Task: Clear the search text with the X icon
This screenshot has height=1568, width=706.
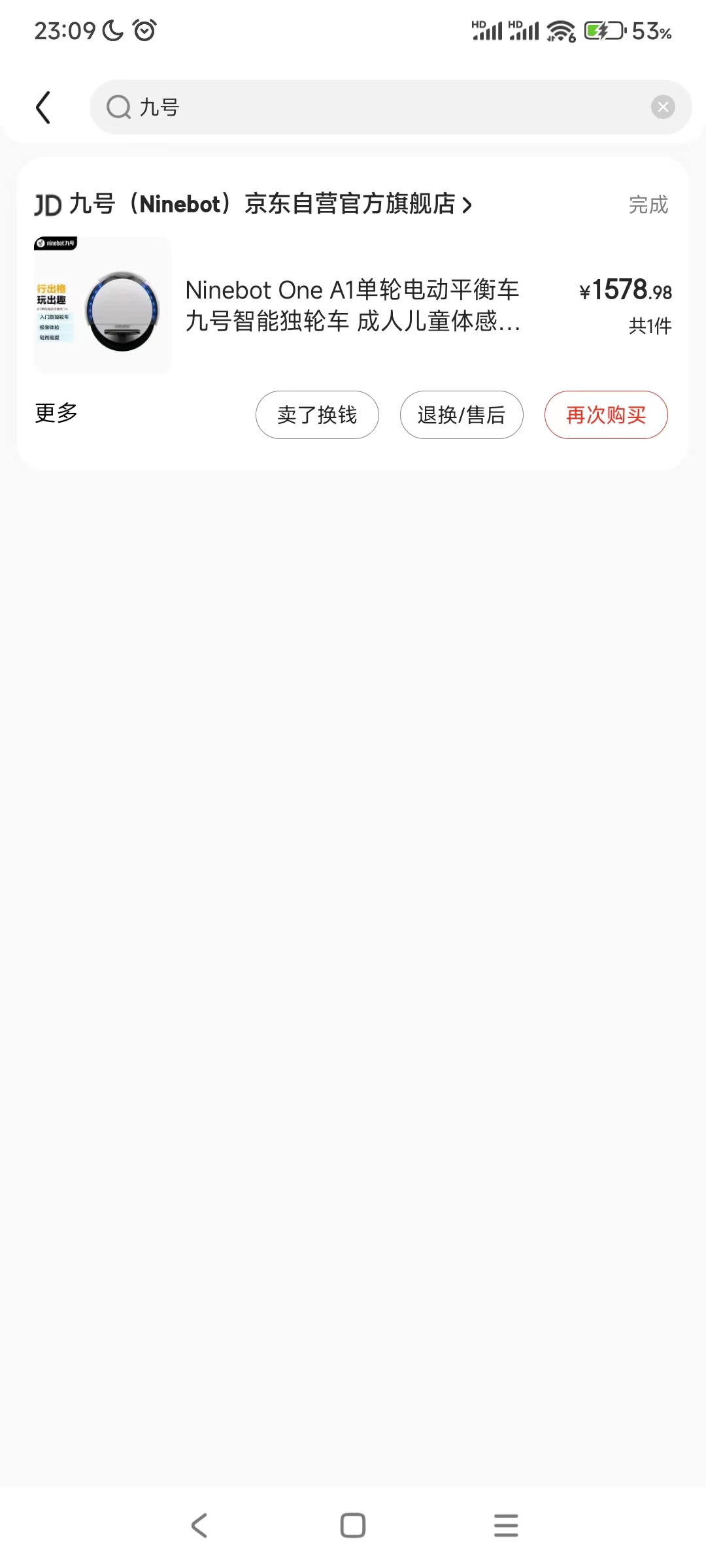Action: [x=663, y=107]
